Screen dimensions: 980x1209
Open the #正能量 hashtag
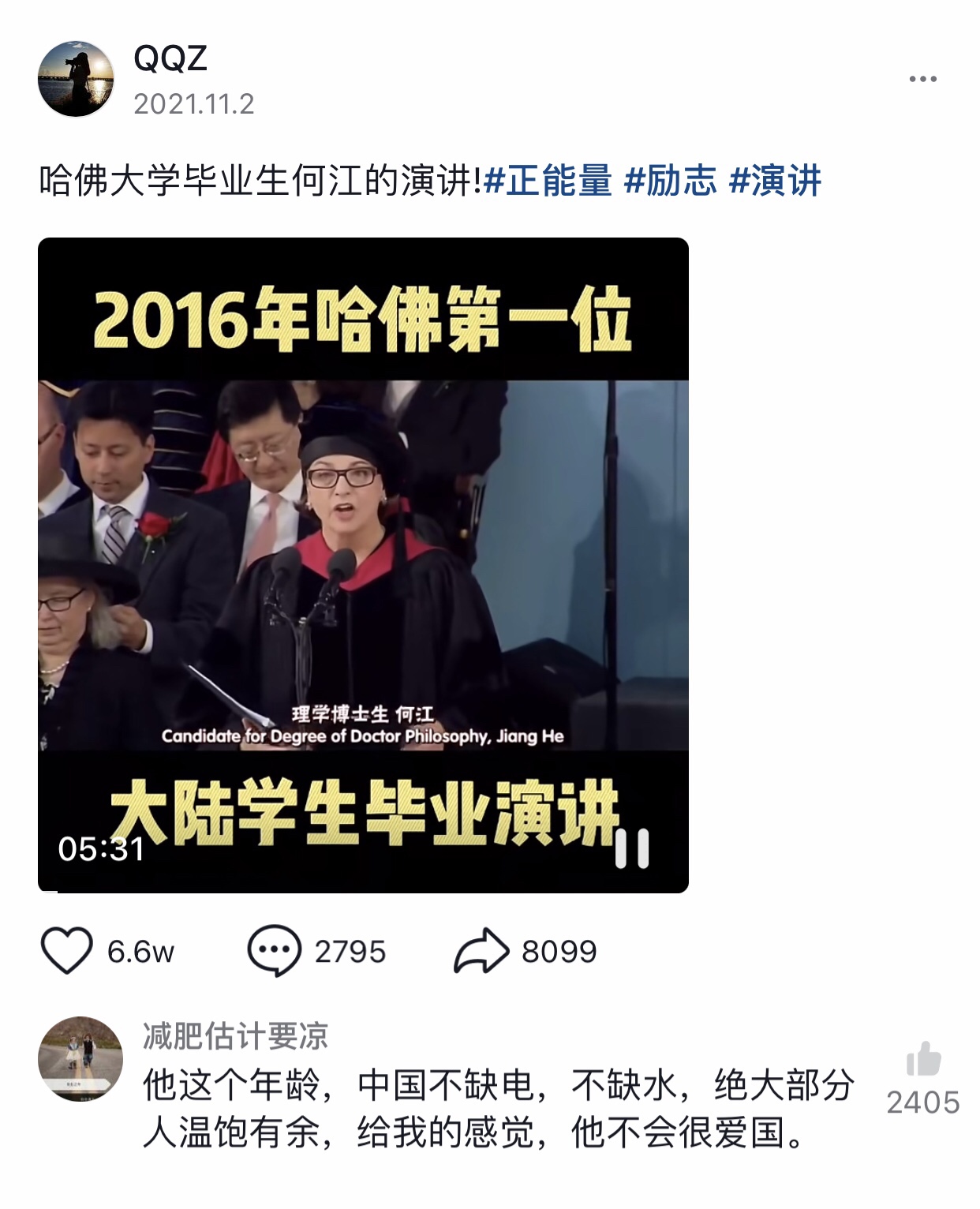coord(548,181)
